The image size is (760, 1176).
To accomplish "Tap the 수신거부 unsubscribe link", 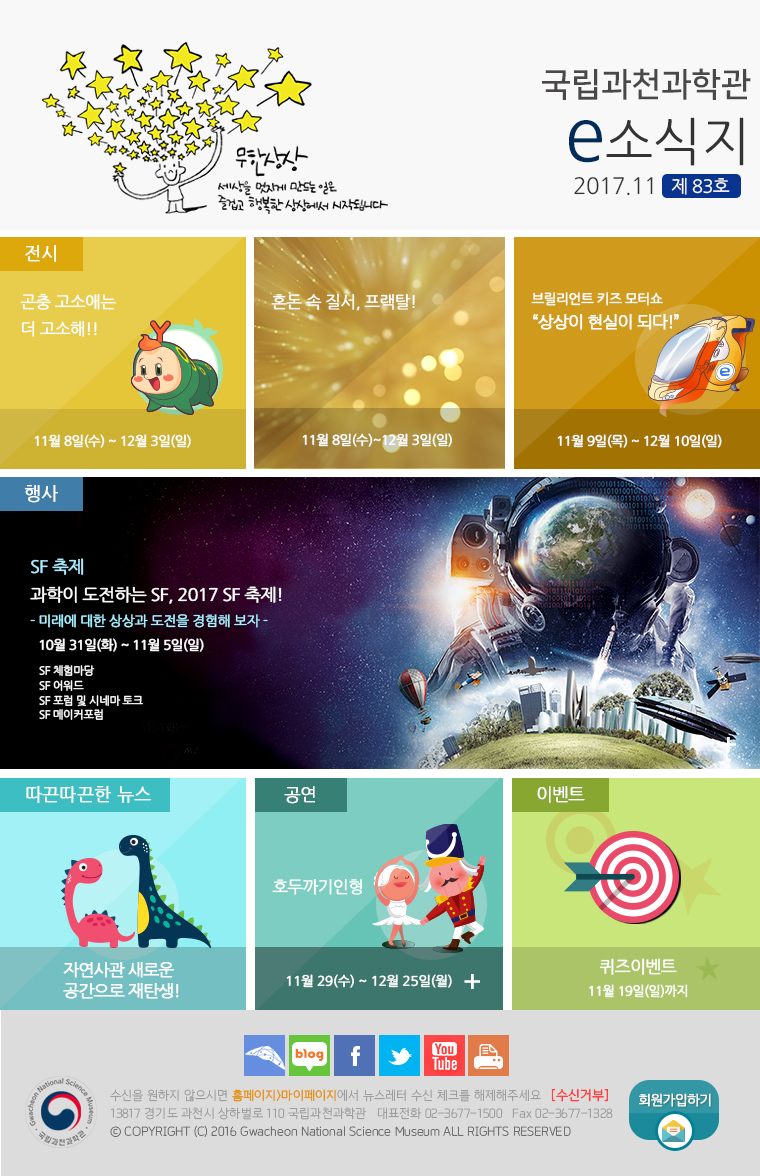I will coord(580,1095).
